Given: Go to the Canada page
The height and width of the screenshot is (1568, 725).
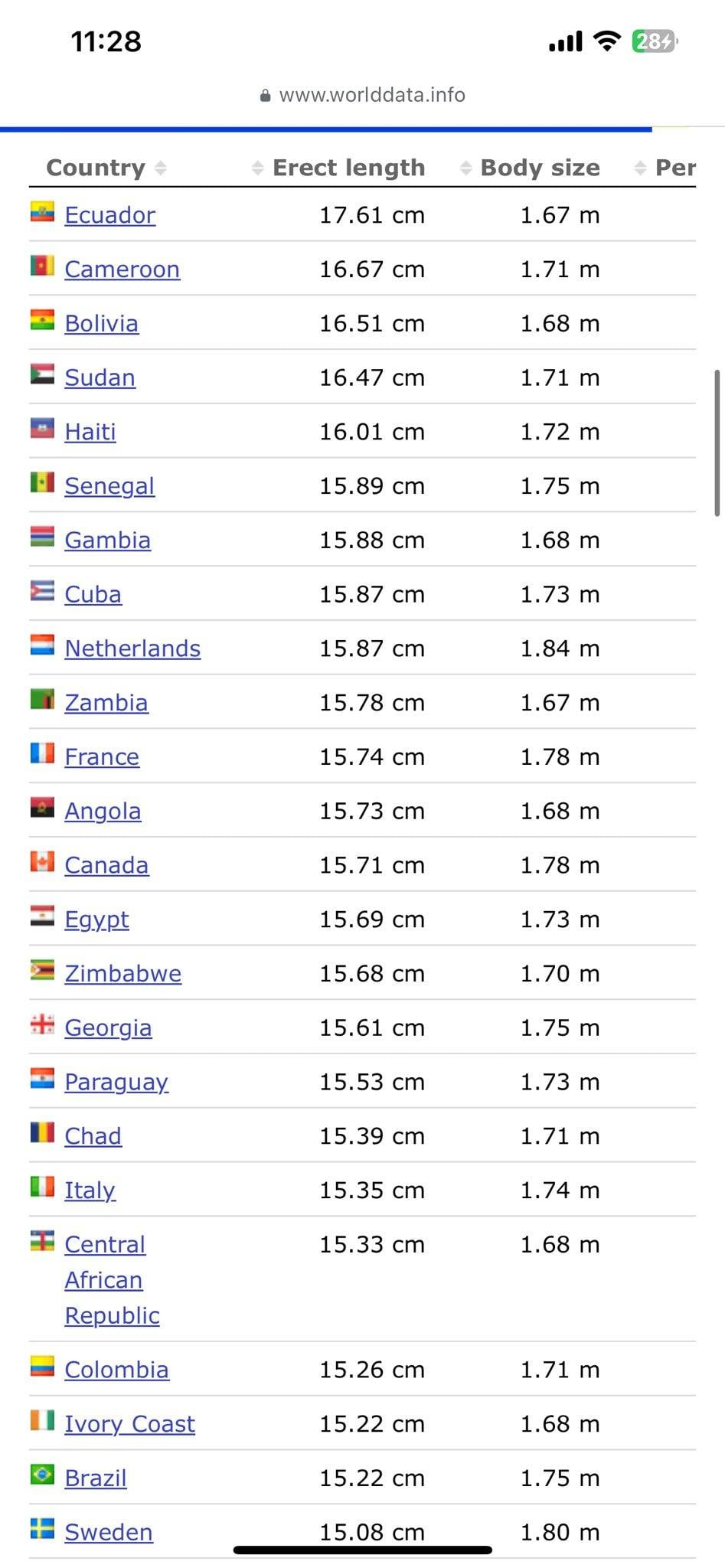Looking at the screenshot, I should point(106,865).
